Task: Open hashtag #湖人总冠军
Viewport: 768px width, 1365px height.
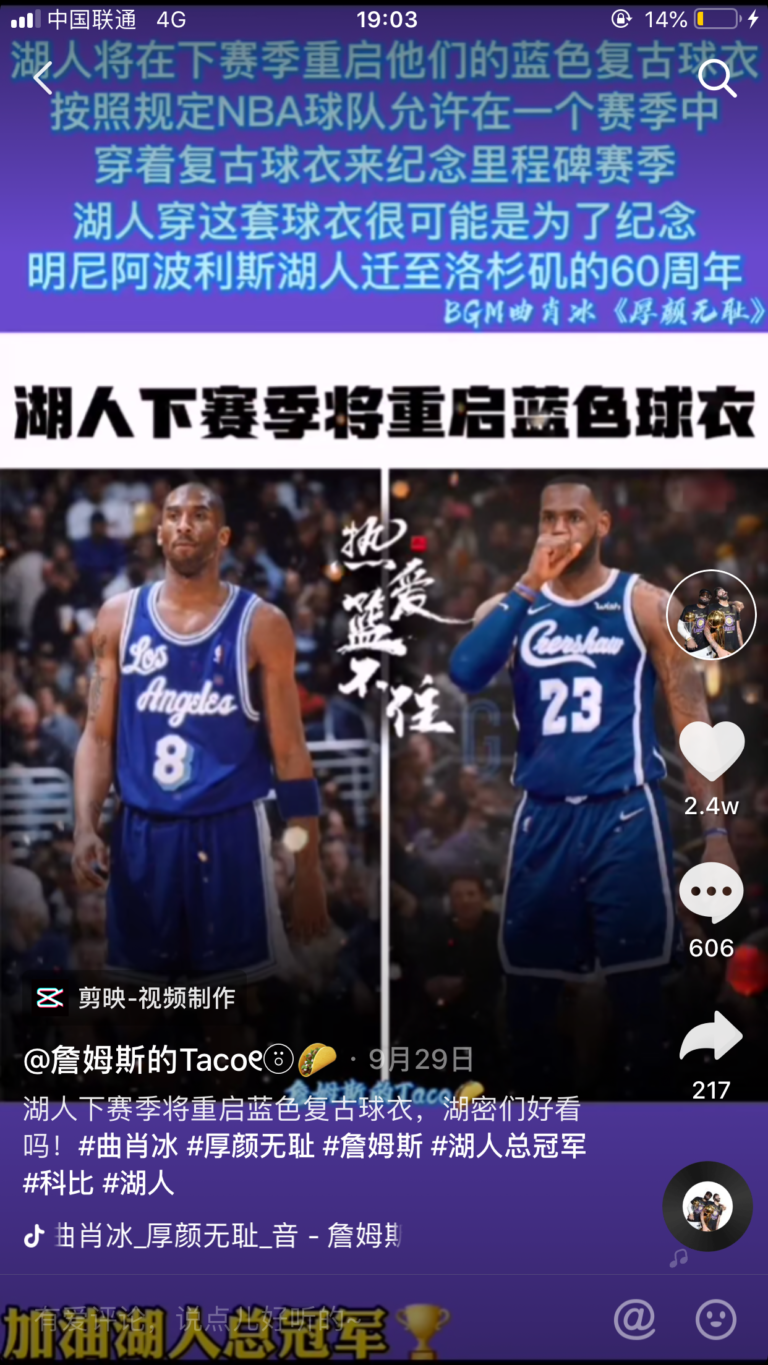Action: click(x=508, y=1146)
